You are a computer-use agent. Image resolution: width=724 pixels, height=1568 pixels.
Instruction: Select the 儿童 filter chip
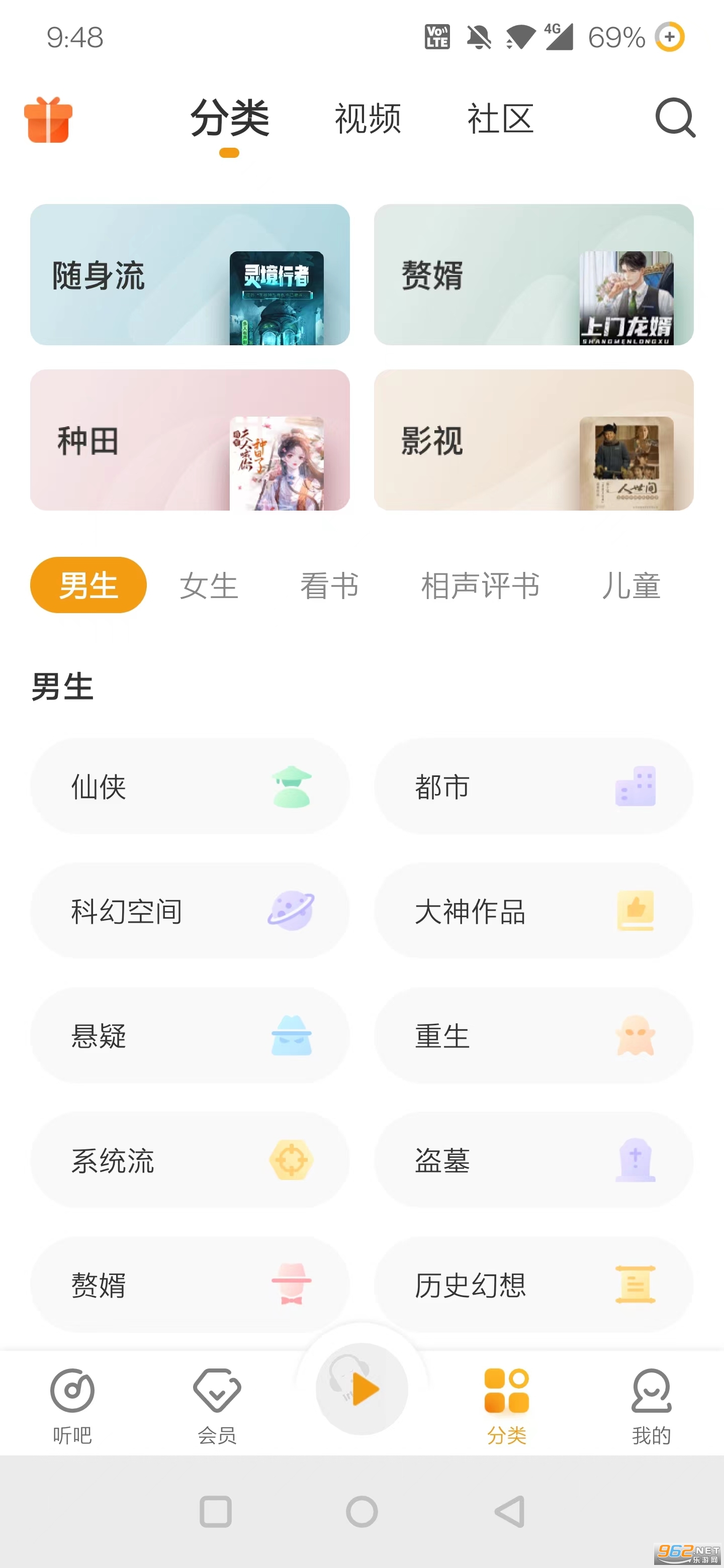pyautogui.click(x=631, y=585)
